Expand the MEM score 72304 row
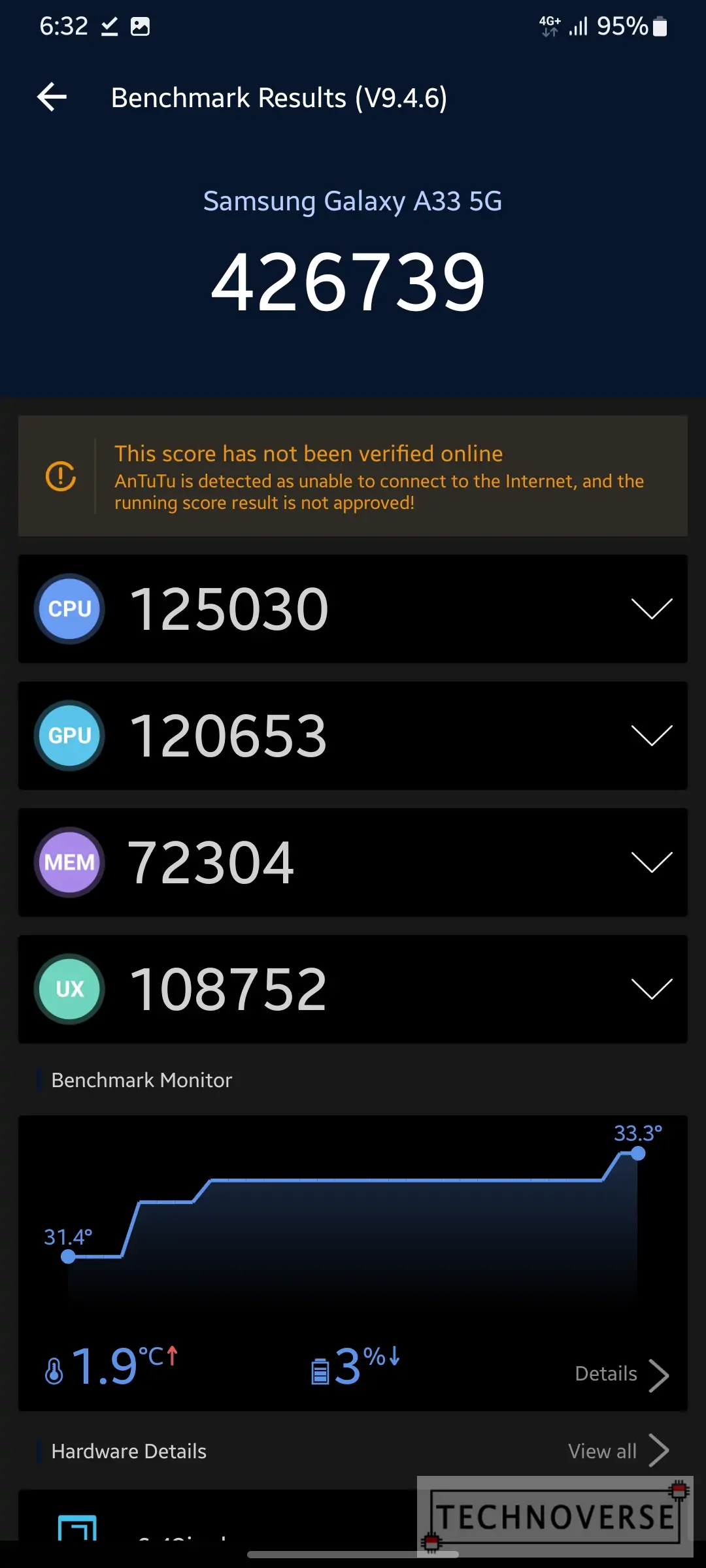 pos(353,862)
